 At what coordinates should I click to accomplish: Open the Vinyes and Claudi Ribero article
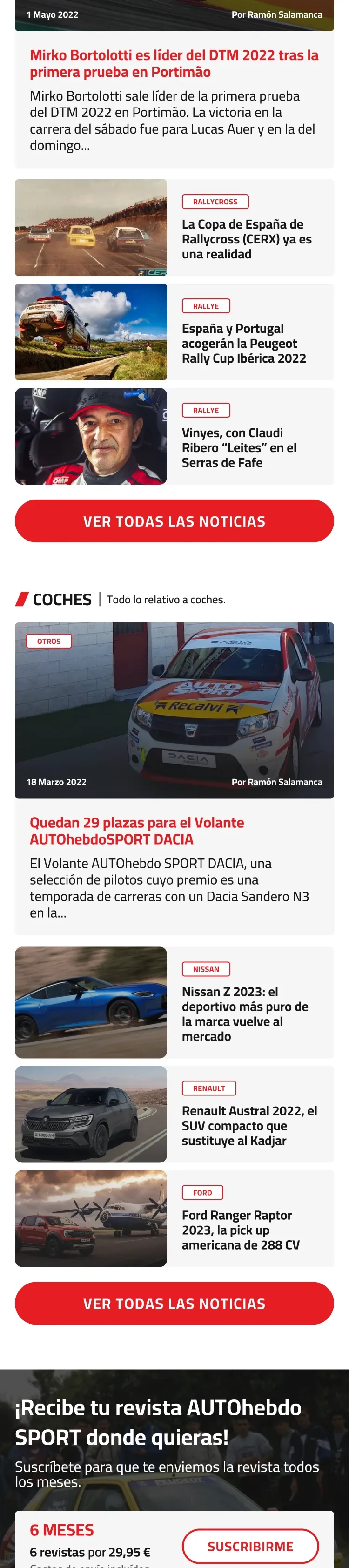(239, 447)
